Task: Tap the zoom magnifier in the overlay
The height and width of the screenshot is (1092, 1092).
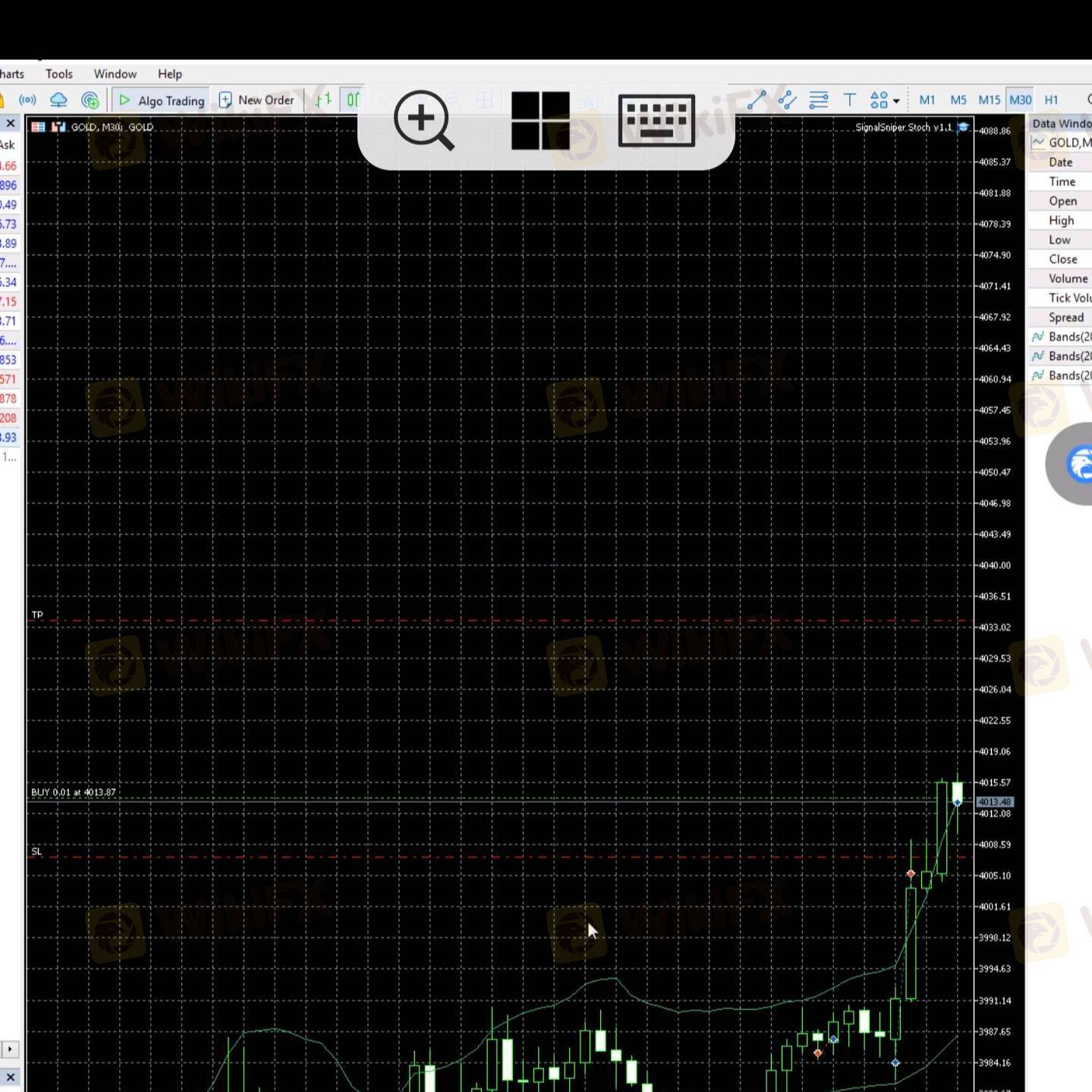Action: coord(423,120)
